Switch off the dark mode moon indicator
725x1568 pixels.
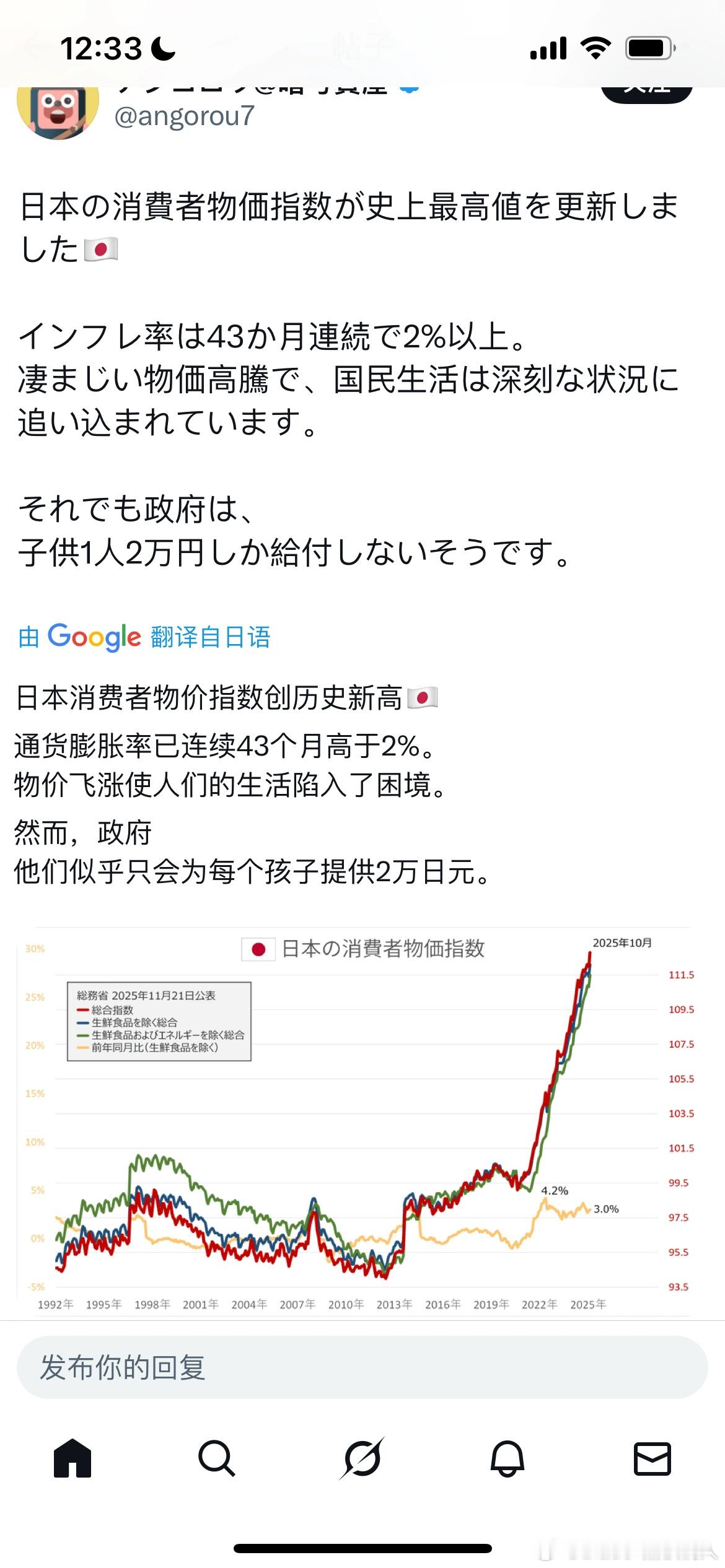[162, 48]
